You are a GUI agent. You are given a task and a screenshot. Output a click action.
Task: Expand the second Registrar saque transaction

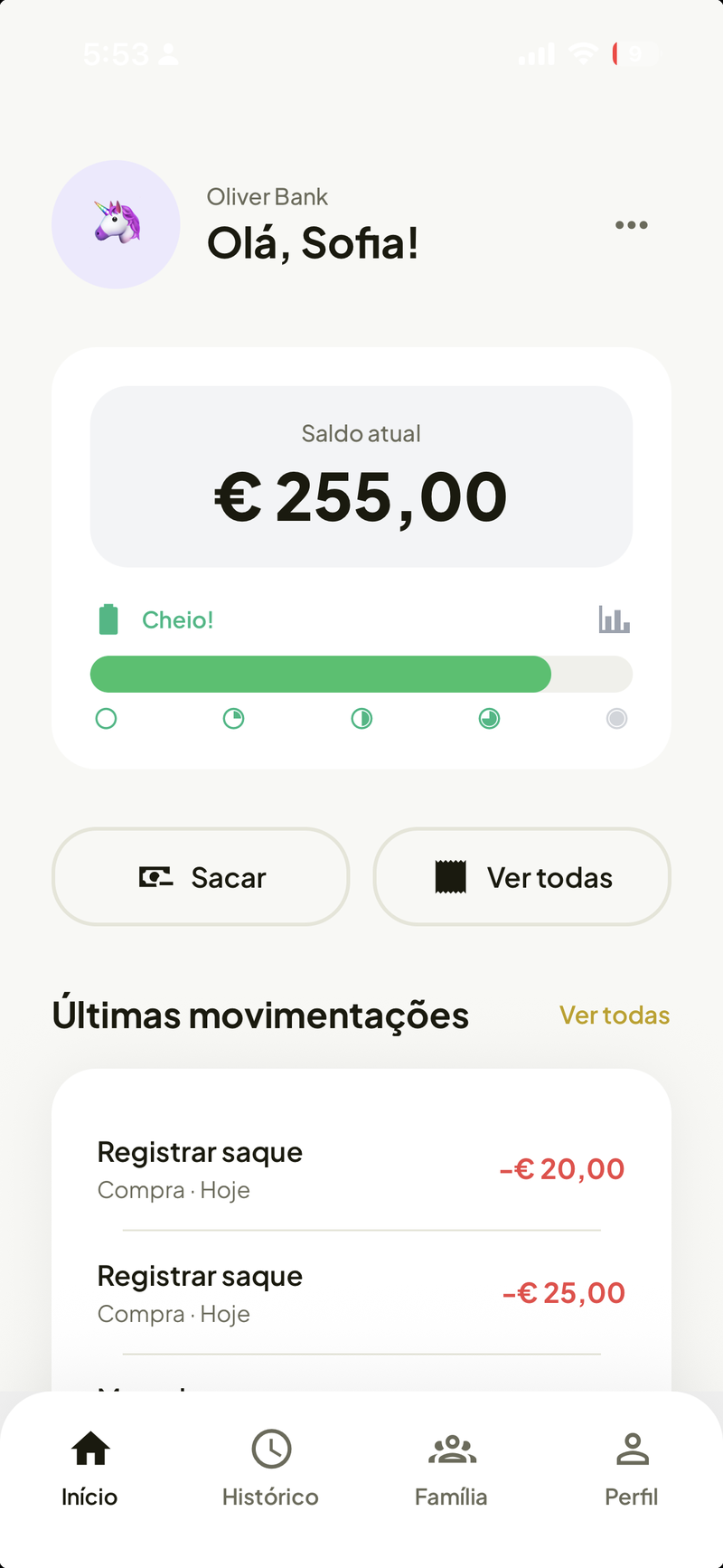[361, 1291]
